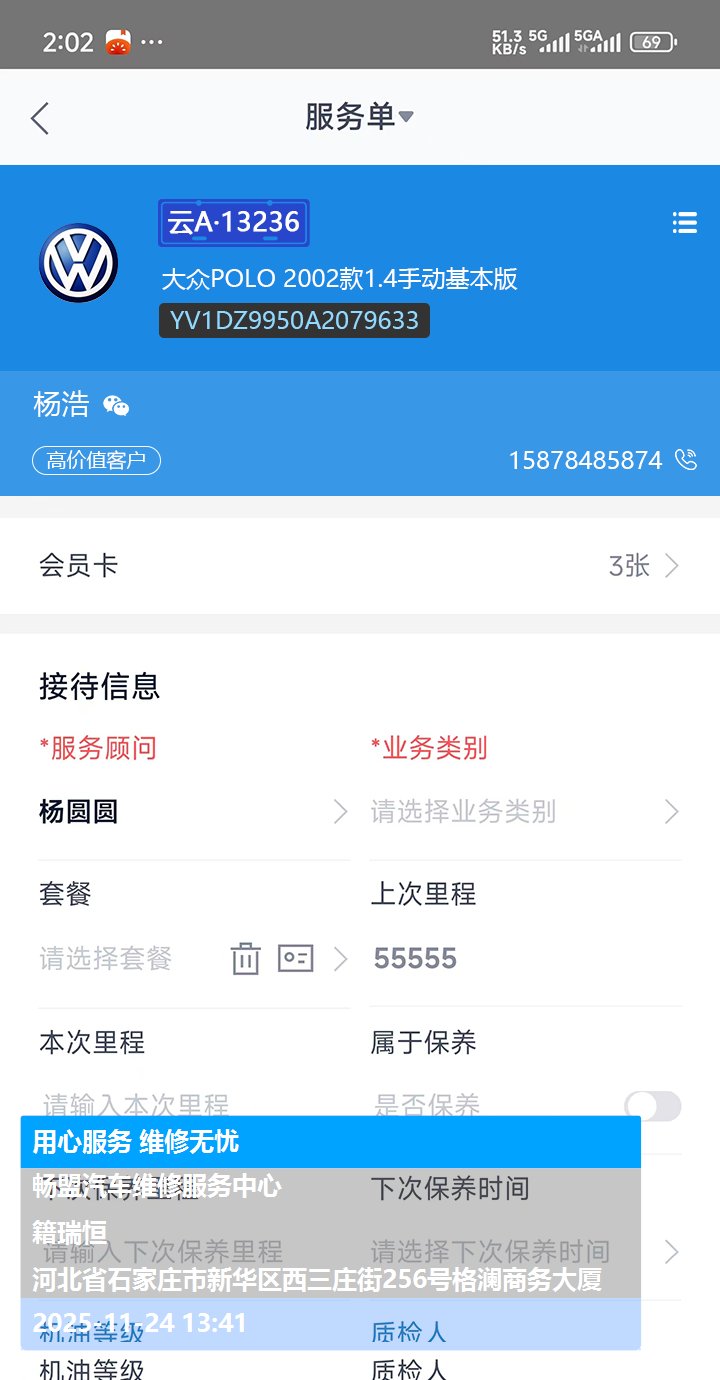This screenshot has width=720, height=1380.
Task: Open the WeChat icon next to 杨浩
Action: (116, 405)
